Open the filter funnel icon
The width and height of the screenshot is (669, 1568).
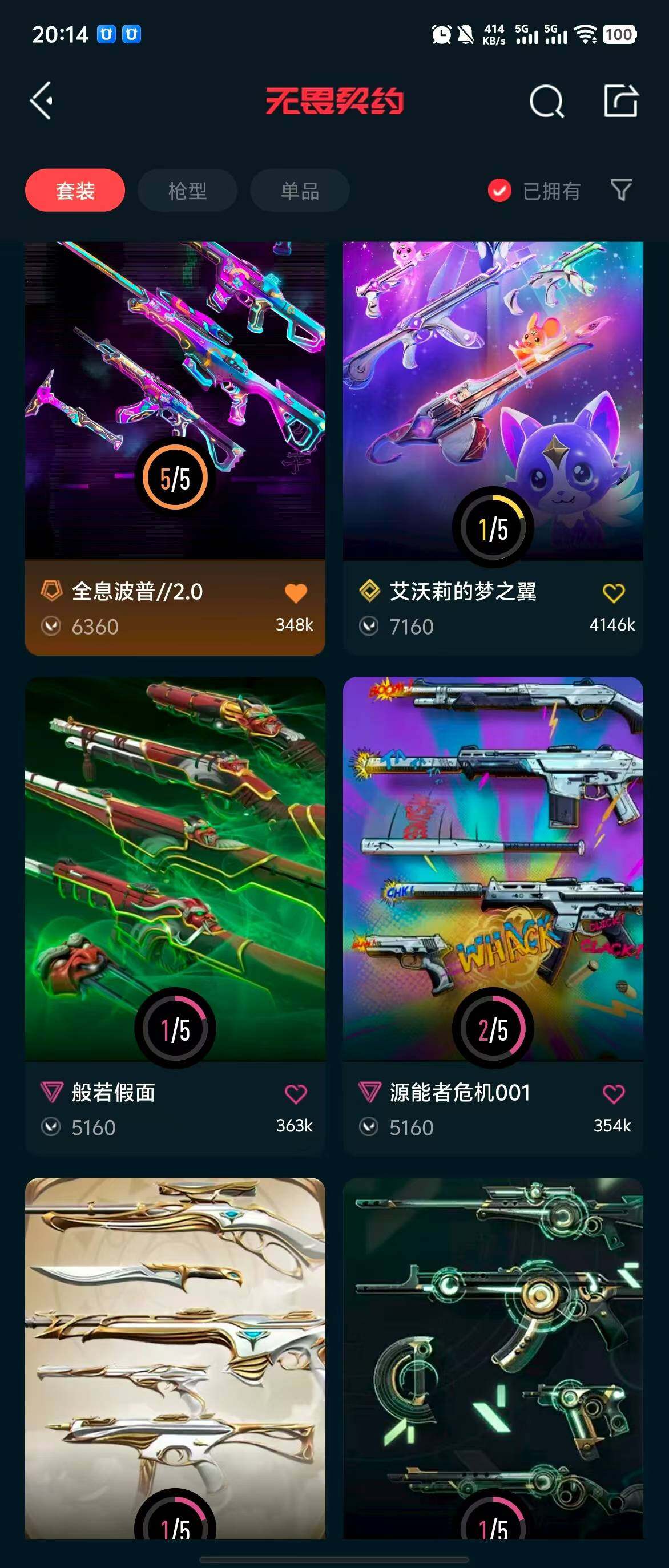621,190
